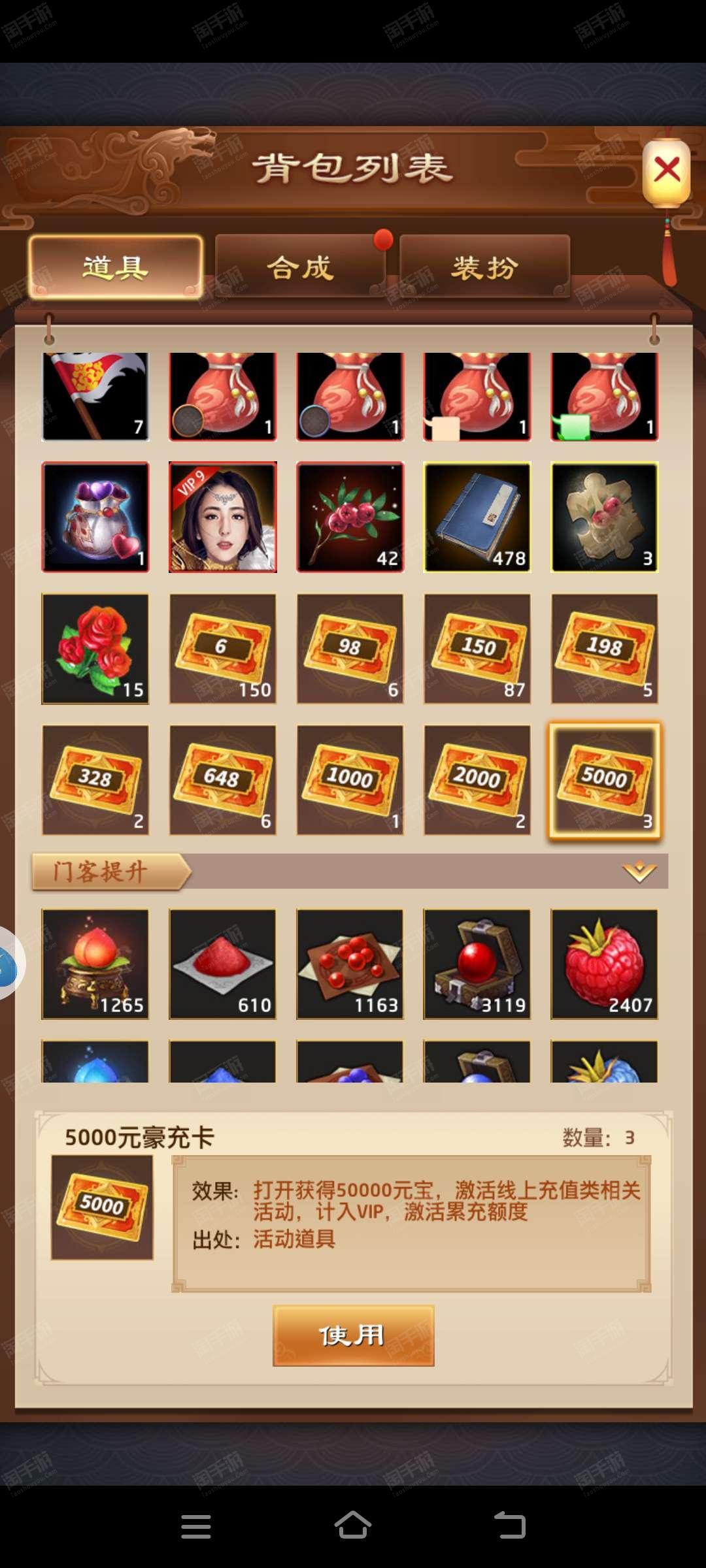
Task: Select the blue book item with 478
Action: point(477,517)
